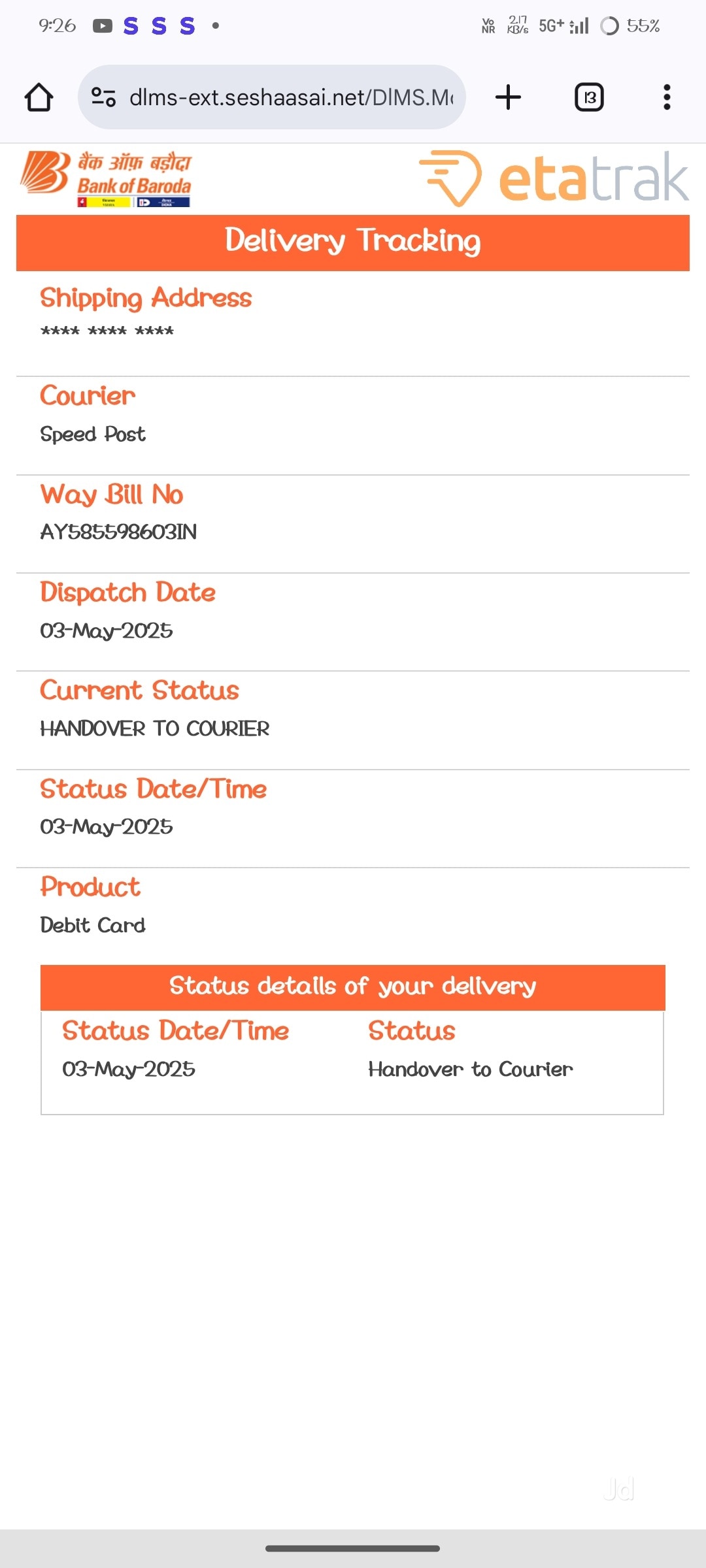View site information icon in address bar
This screenshot has width=706, height=1568.
[103, 97]
